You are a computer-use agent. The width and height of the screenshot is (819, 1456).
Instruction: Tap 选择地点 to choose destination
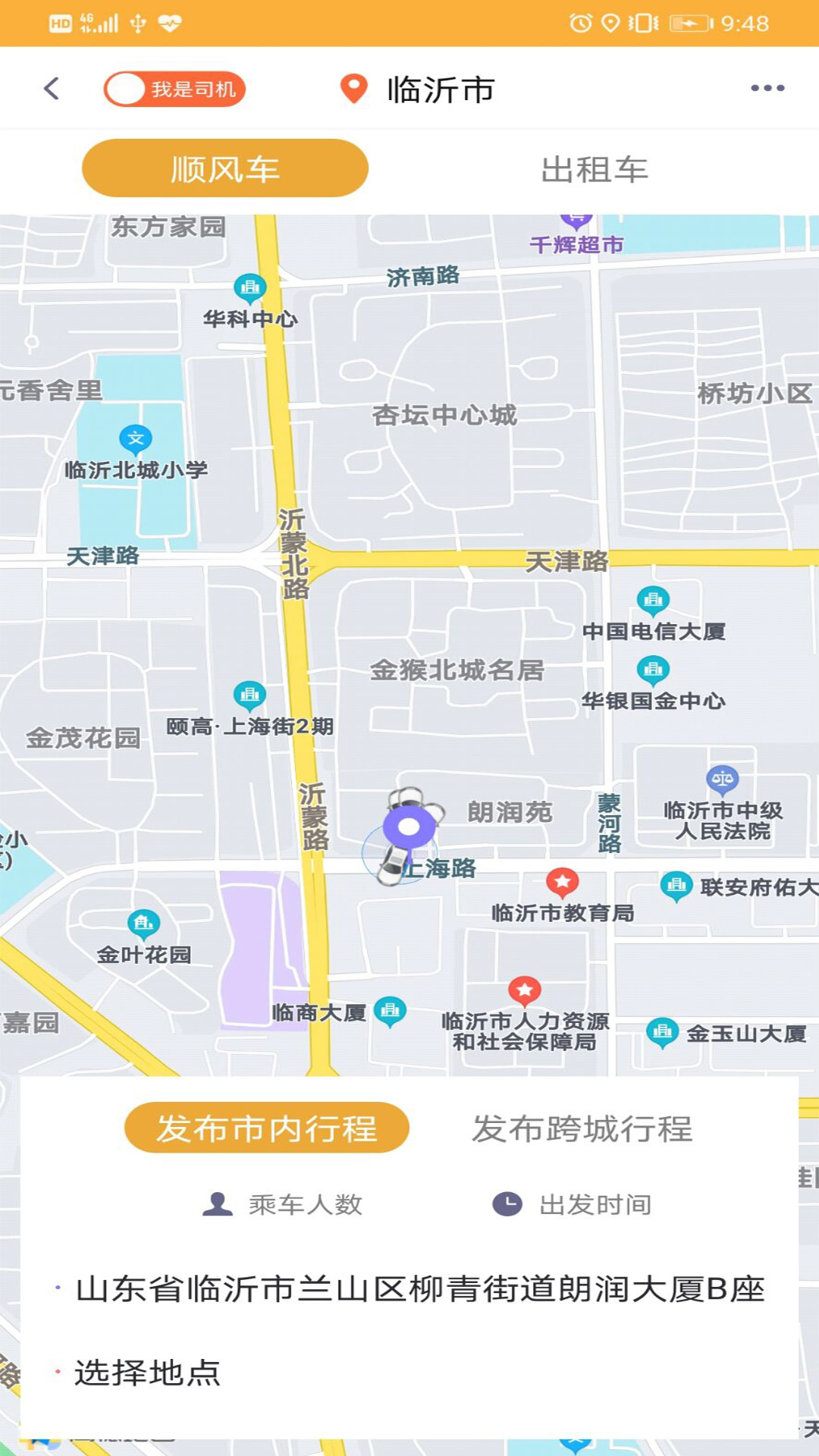[x=147, y=1373]
